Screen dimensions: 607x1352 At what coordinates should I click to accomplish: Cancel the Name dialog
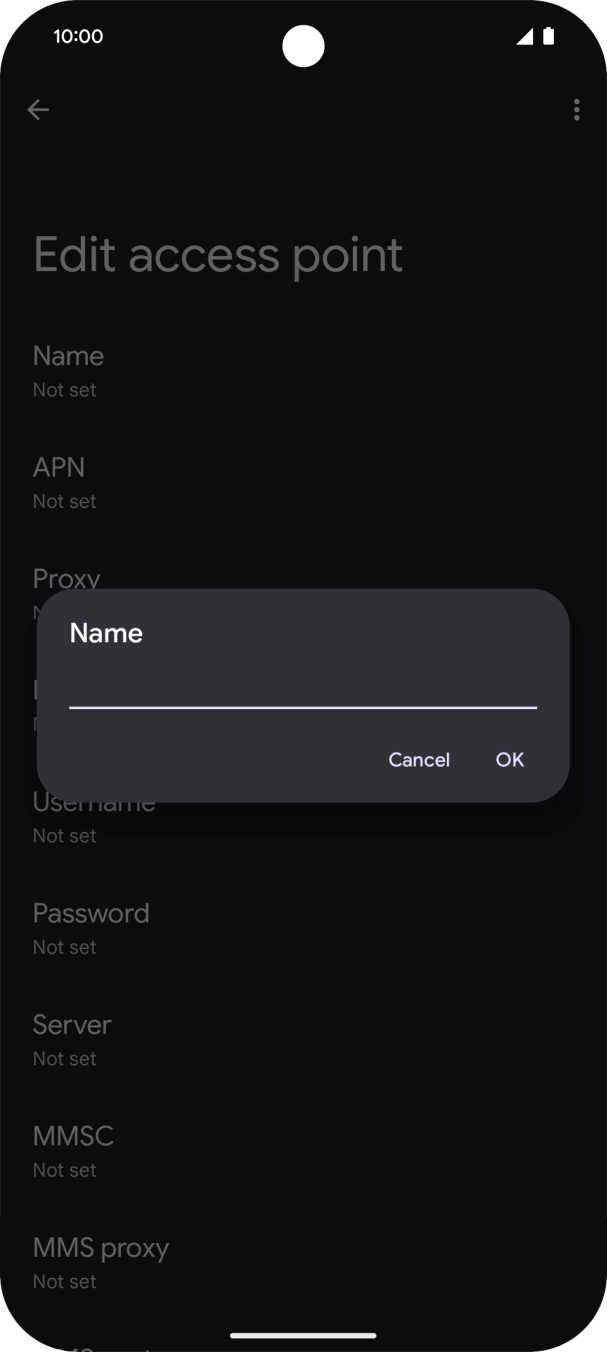click(x=419, y=760)
